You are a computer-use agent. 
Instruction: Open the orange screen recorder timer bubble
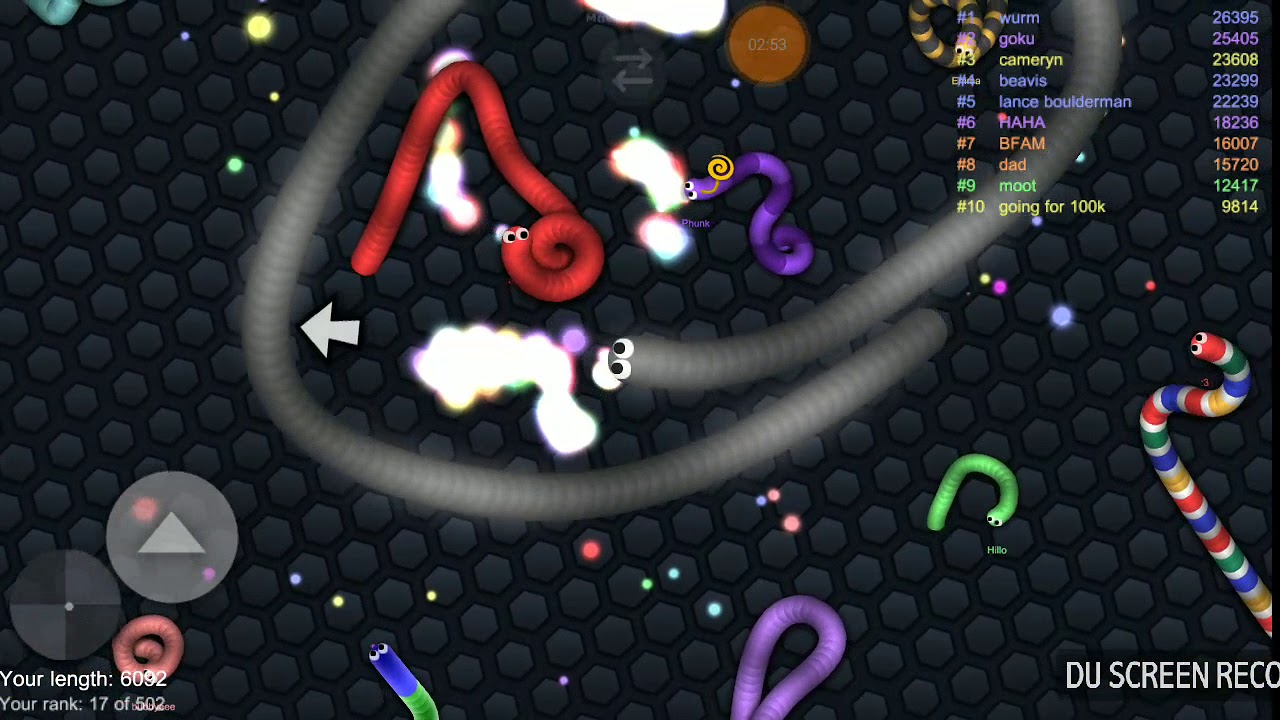767,45
